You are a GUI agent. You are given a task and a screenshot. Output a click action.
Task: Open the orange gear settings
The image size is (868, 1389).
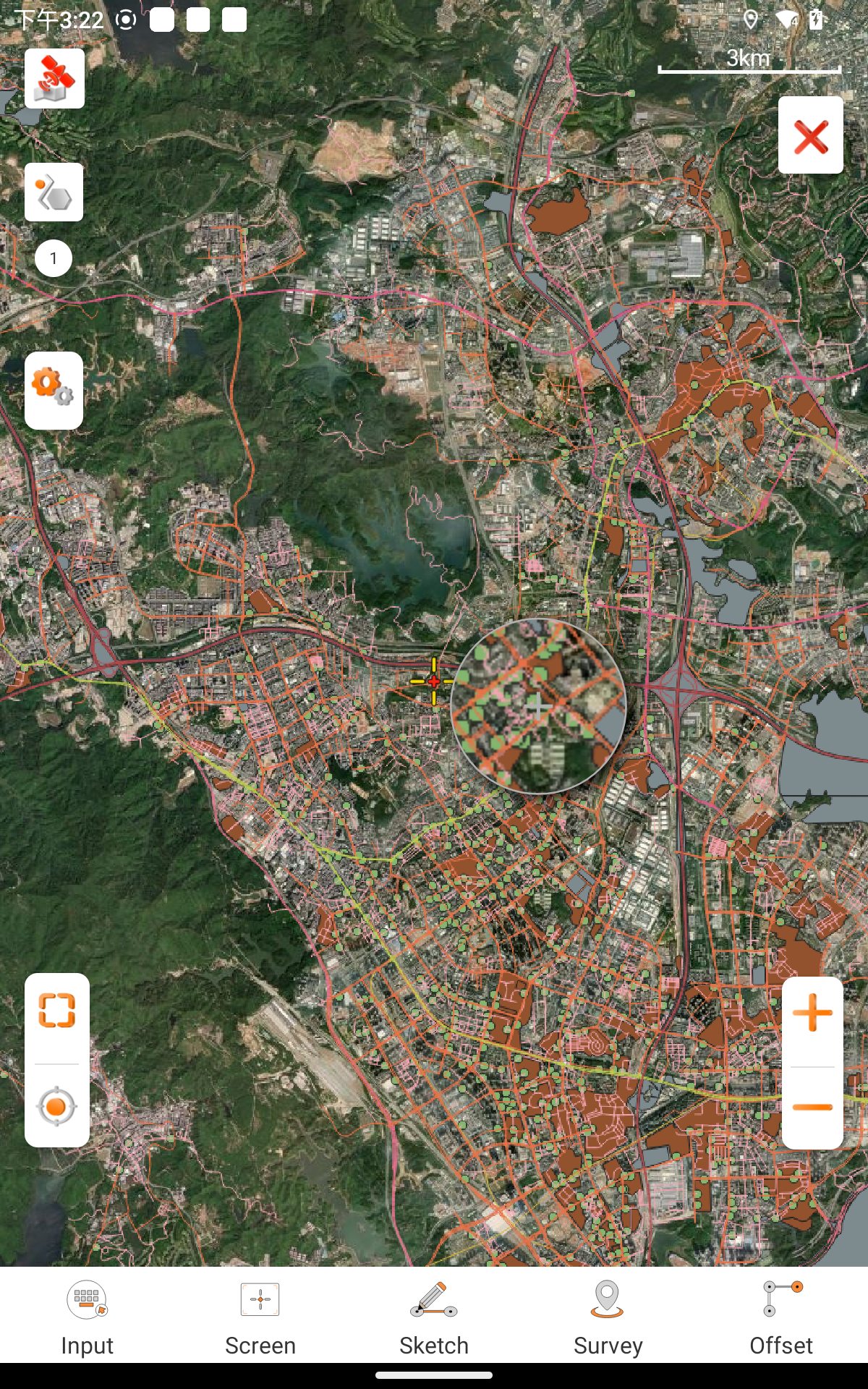tap(54, 390)
